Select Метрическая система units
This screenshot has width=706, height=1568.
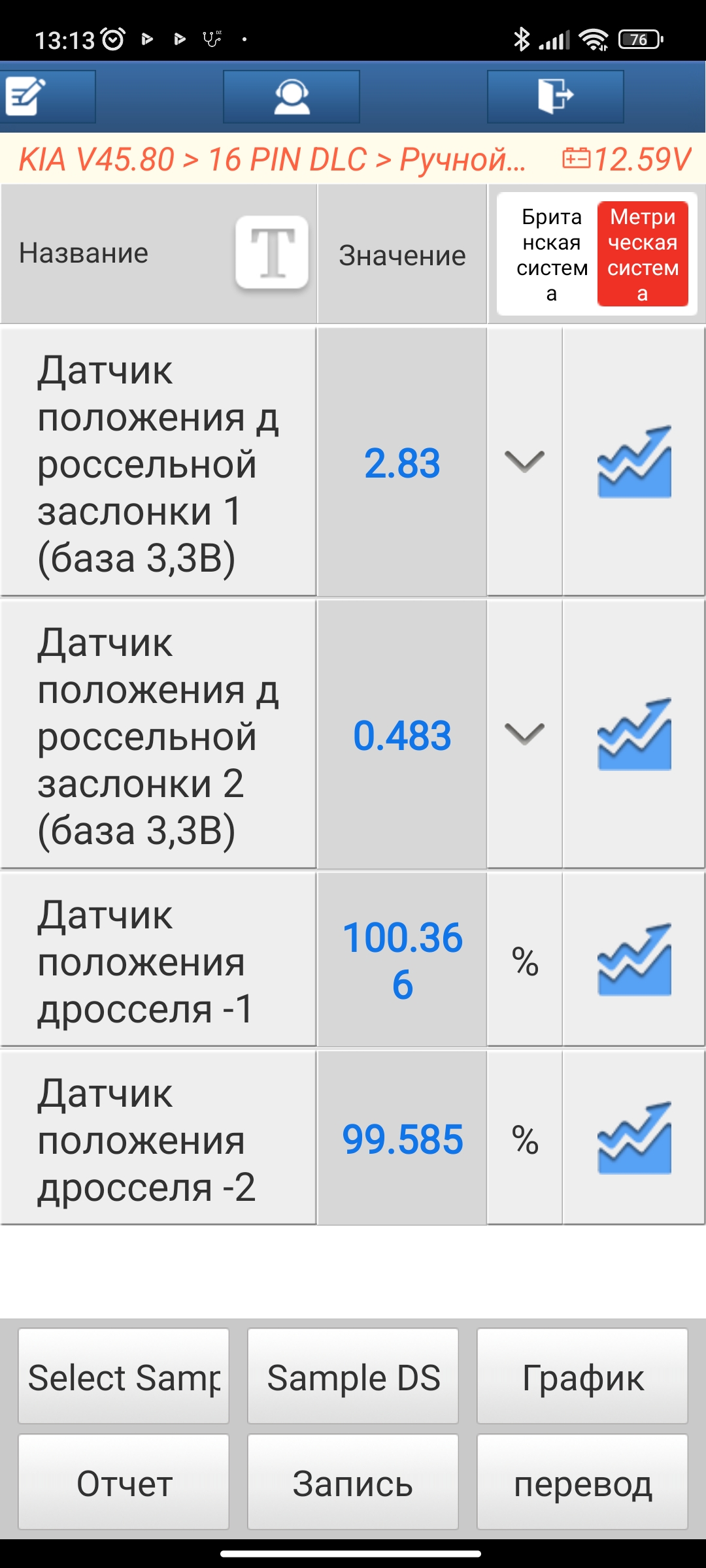pos(643,254)
